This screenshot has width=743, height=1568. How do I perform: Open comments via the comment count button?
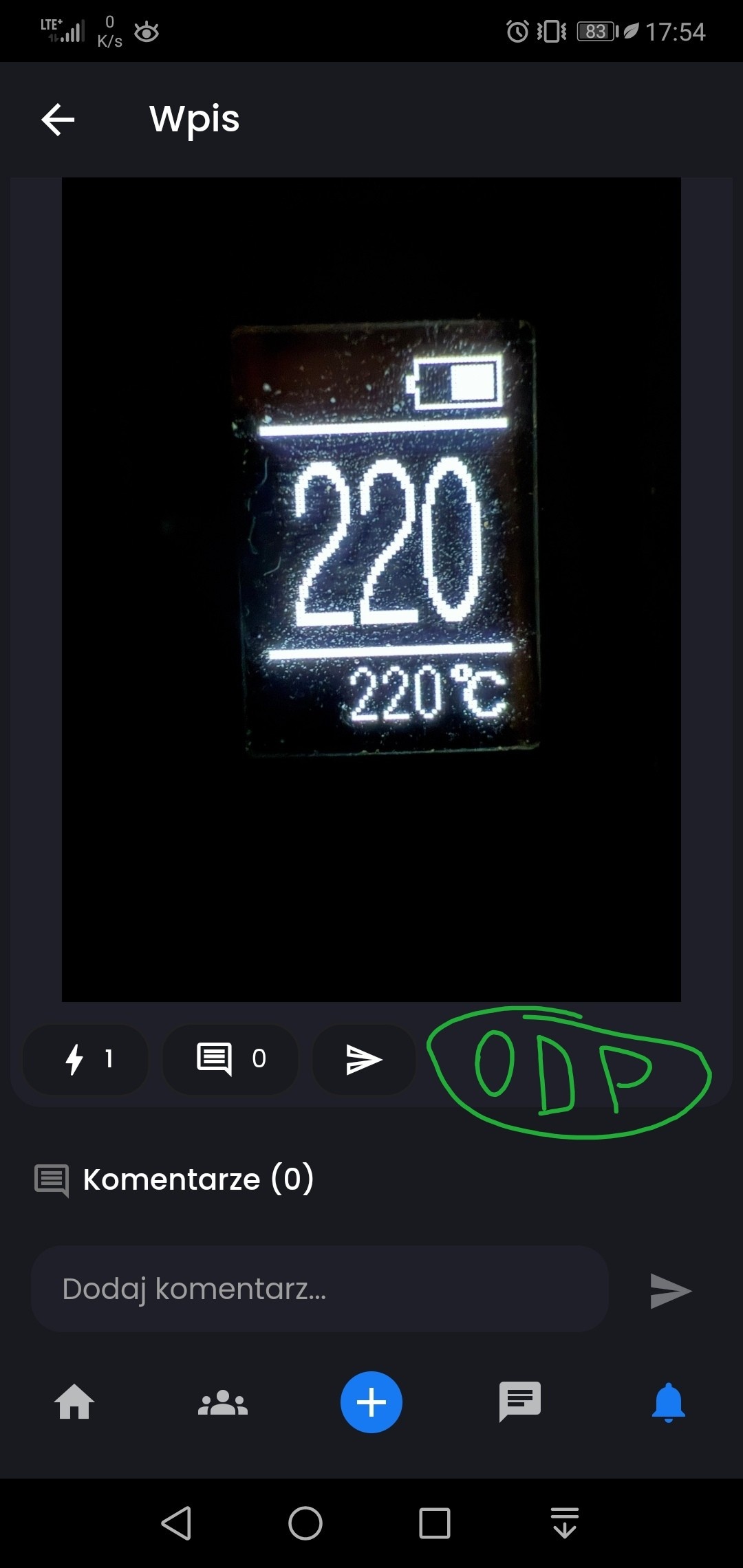pos(230,1059)
